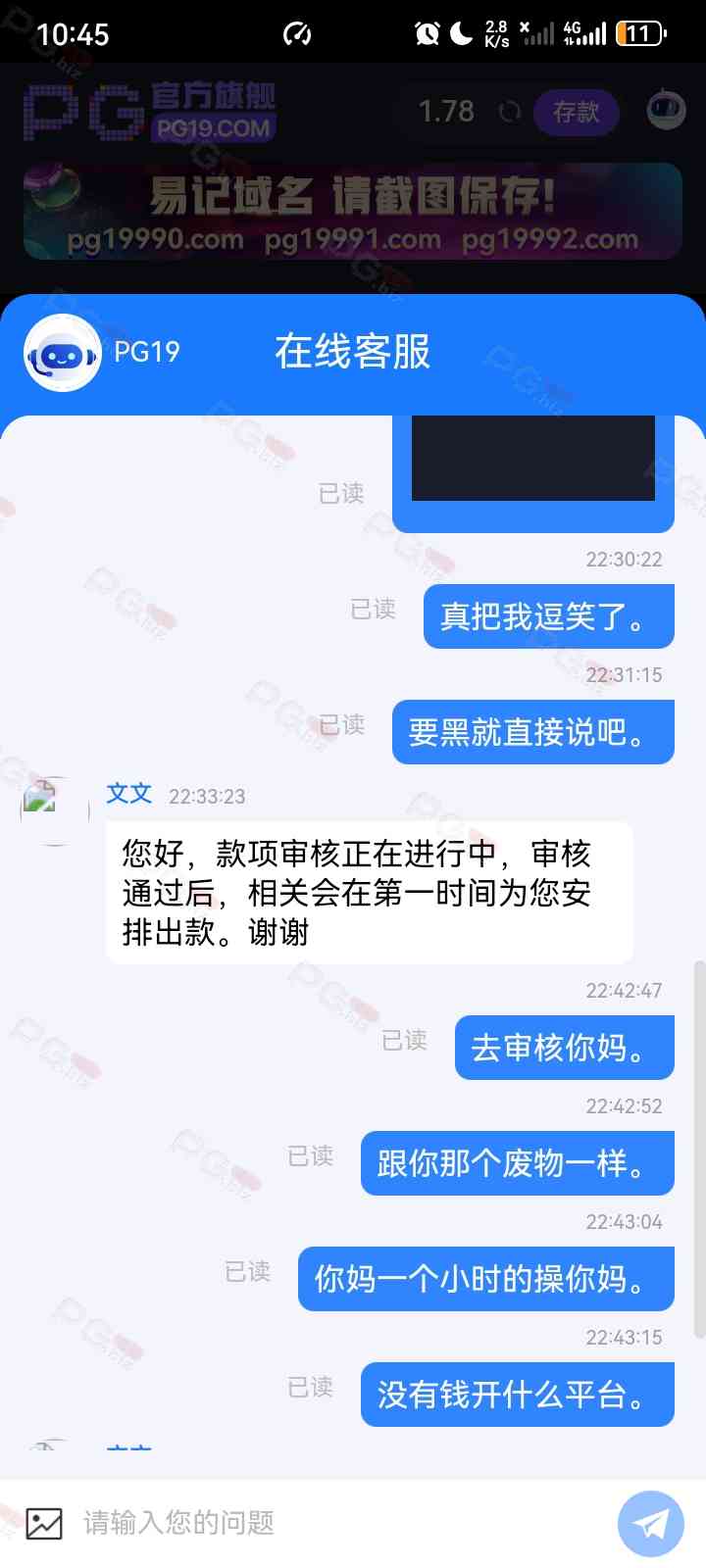Tap the image attachment icon
The width and height of the screenshot is (706, 1568).
(44, 1523)
